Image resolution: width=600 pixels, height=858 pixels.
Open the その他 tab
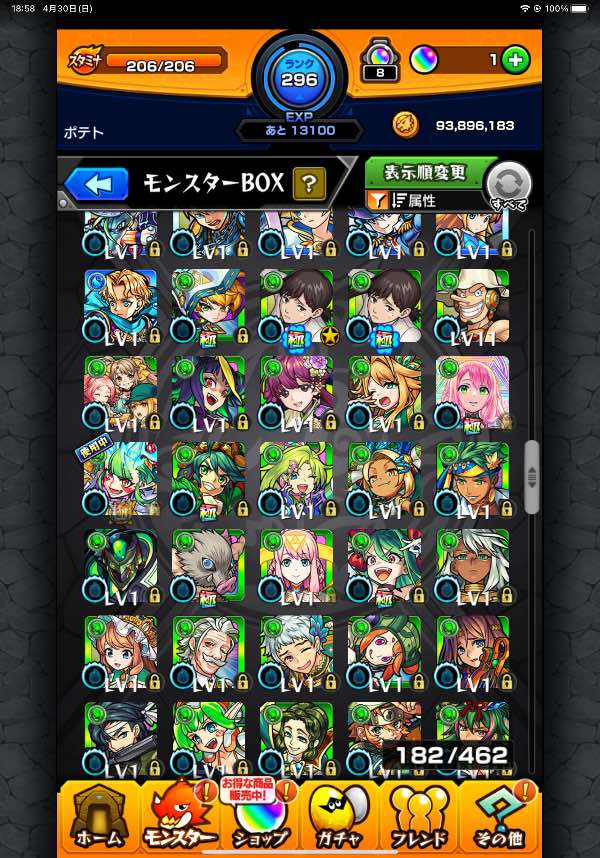pyautogui.click(x=498, y=817)
